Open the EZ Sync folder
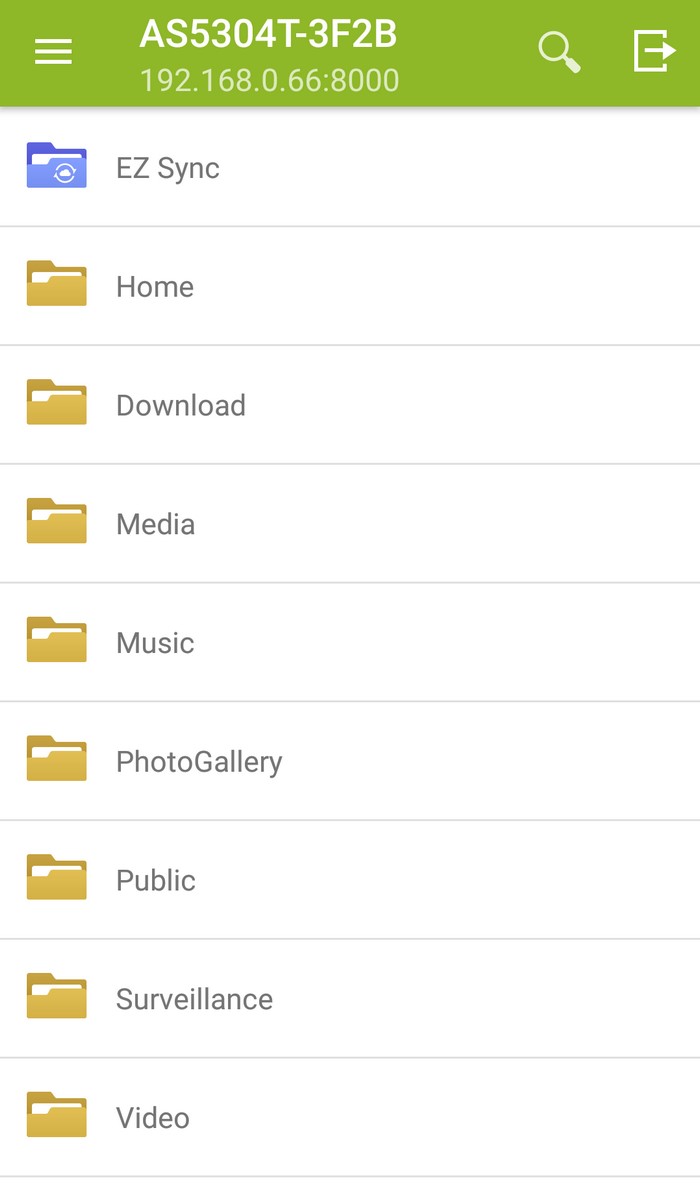Screen dimensions: 700x1197 [350, 167]
